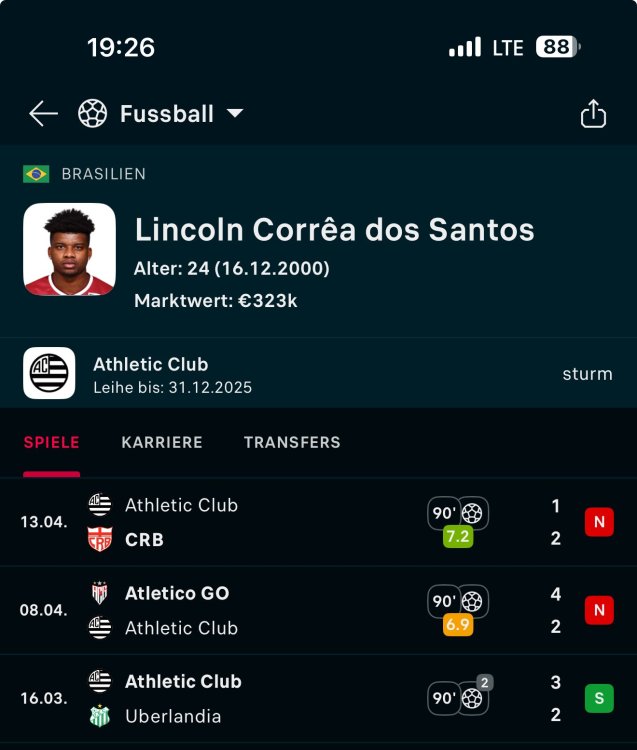The height and width of the screenshot is (750, 637).
Task: Share this player profile
Action: (x=593, y=114)
